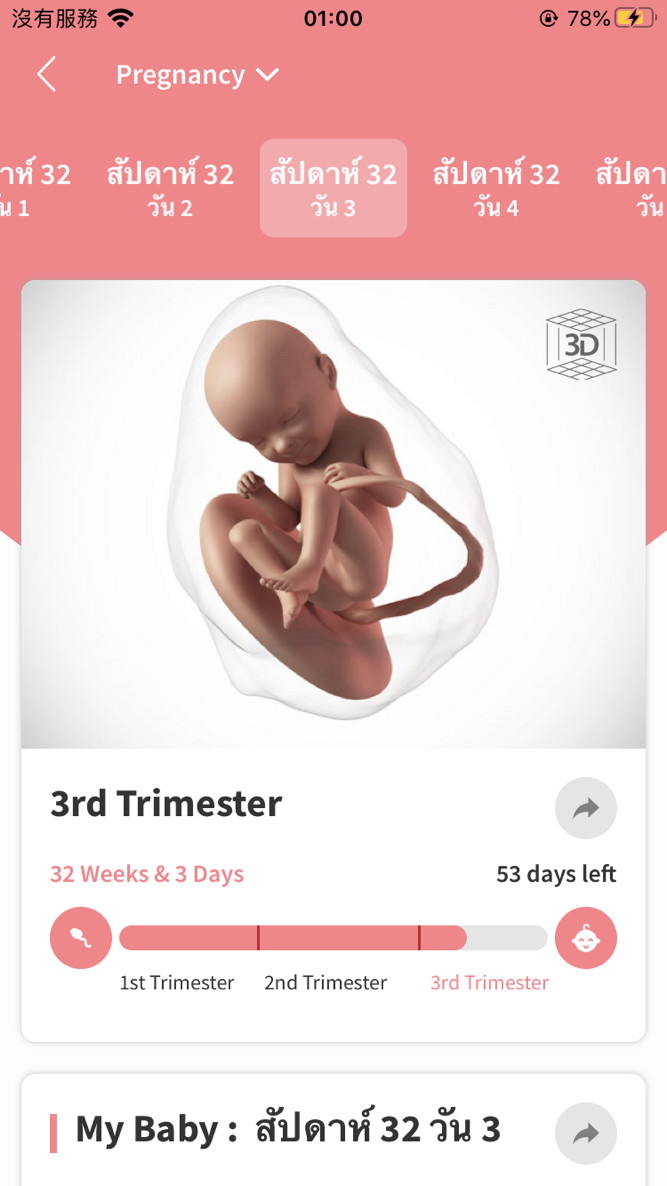Image resolution: width=667 pixels, height=1186 pixels.
Task: Go back using the arrow icon
Action: 46,75
